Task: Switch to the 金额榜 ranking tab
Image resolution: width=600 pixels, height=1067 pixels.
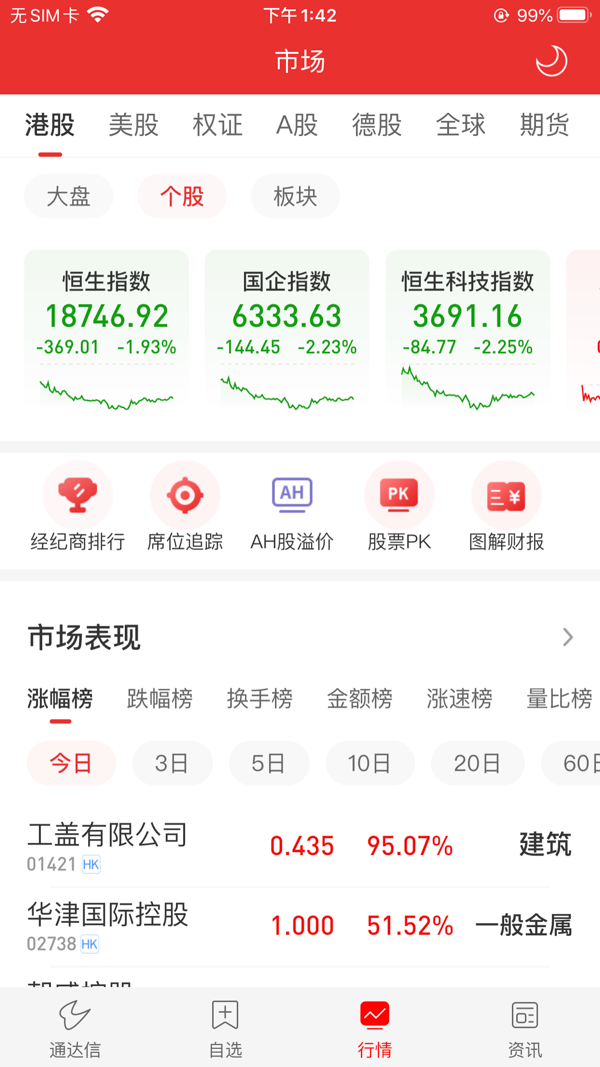Action: pos(360,698)
